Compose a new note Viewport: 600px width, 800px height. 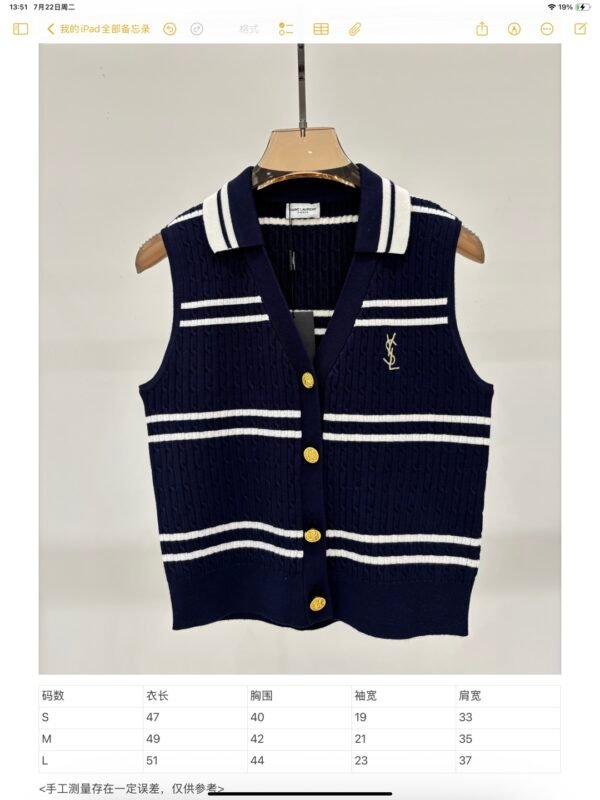[x=580, y=29]
